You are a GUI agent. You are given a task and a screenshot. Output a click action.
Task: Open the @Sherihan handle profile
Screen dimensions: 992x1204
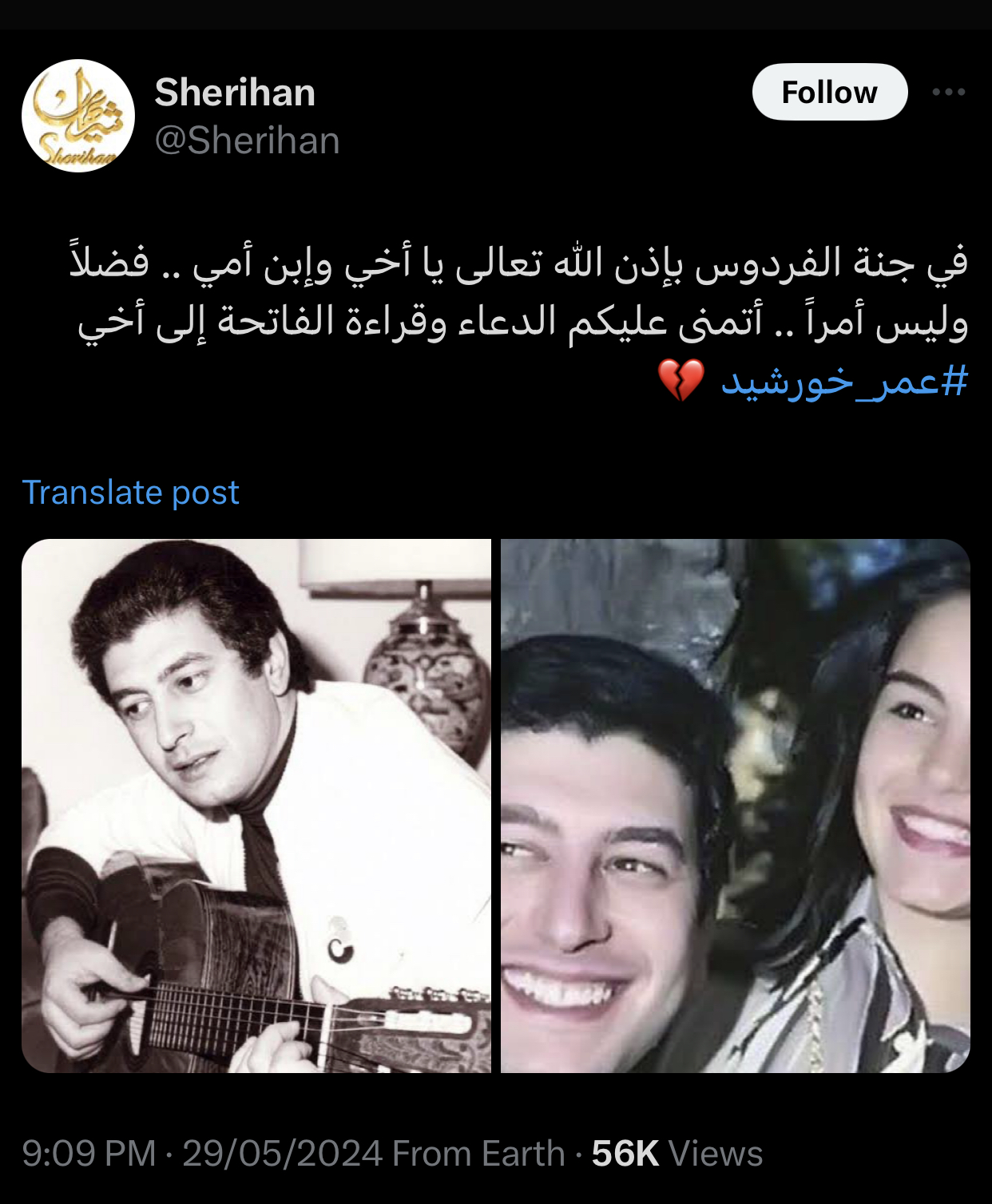tap(247, 141)
